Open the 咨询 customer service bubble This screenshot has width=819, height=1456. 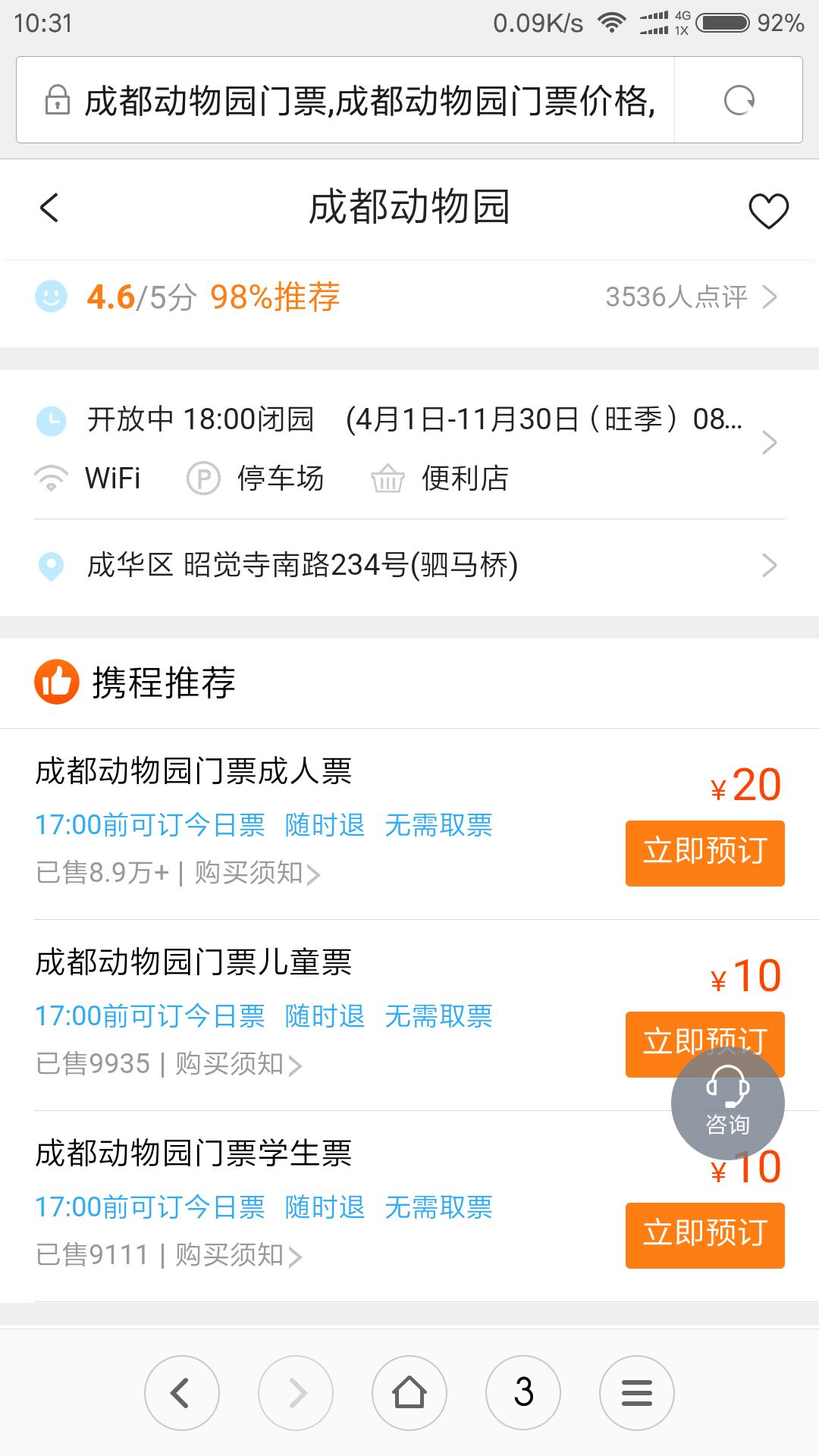click(x=727, y=1103)
